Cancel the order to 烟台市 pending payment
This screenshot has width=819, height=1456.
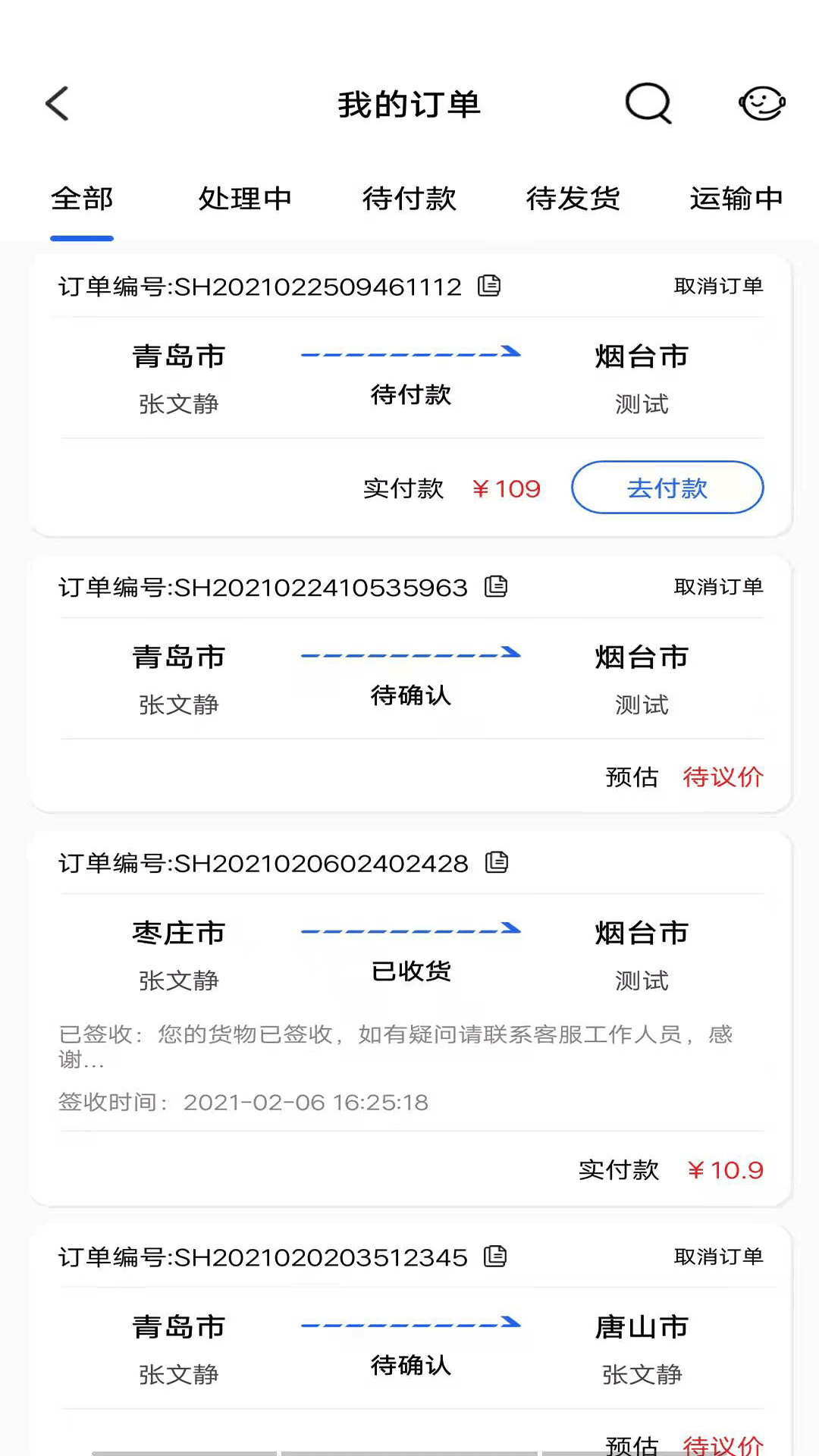click(x=717, y=287)
